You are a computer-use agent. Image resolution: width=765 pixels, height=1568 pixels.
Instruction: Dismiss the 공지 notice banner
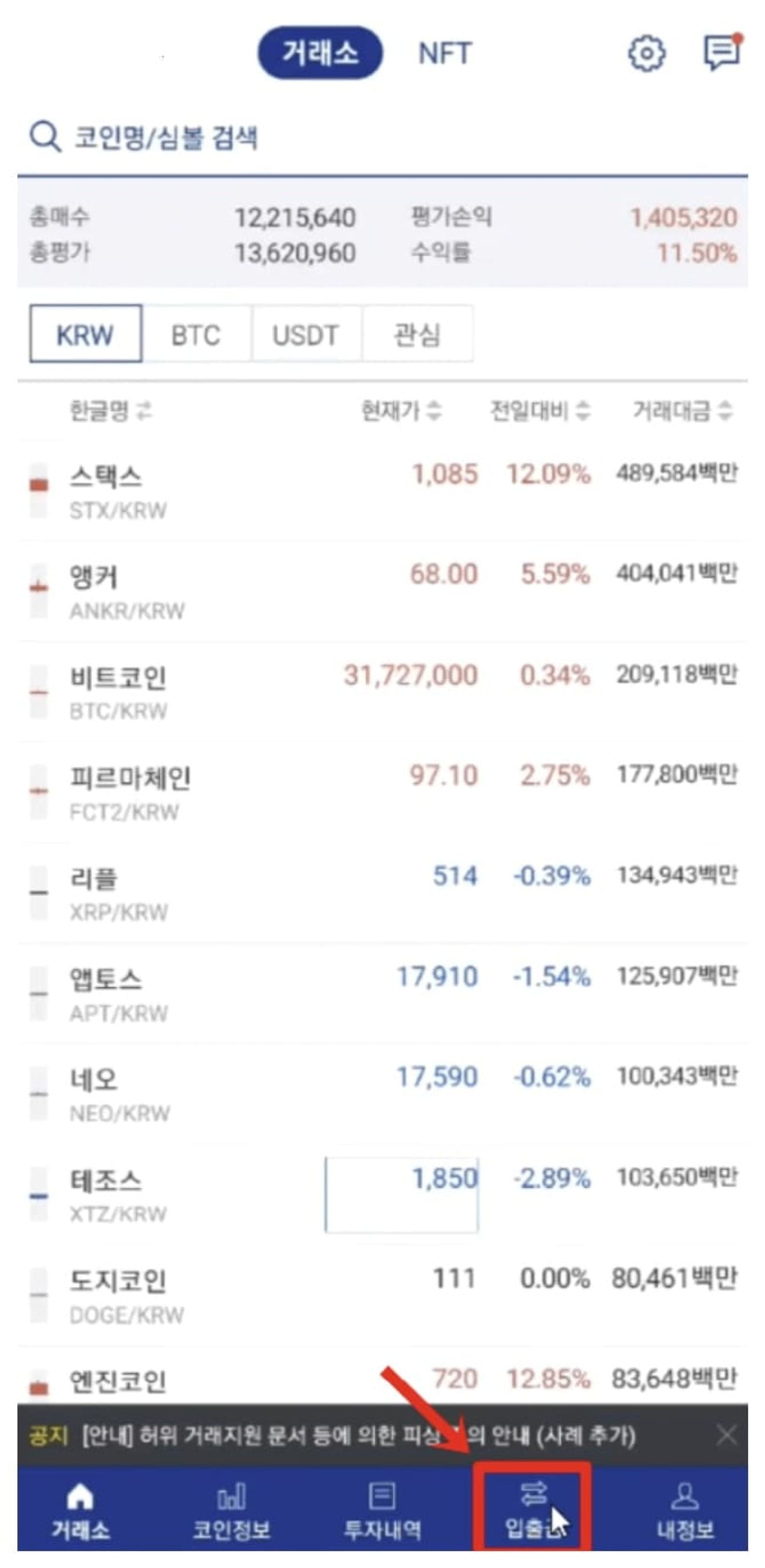tap(727, 1436)
